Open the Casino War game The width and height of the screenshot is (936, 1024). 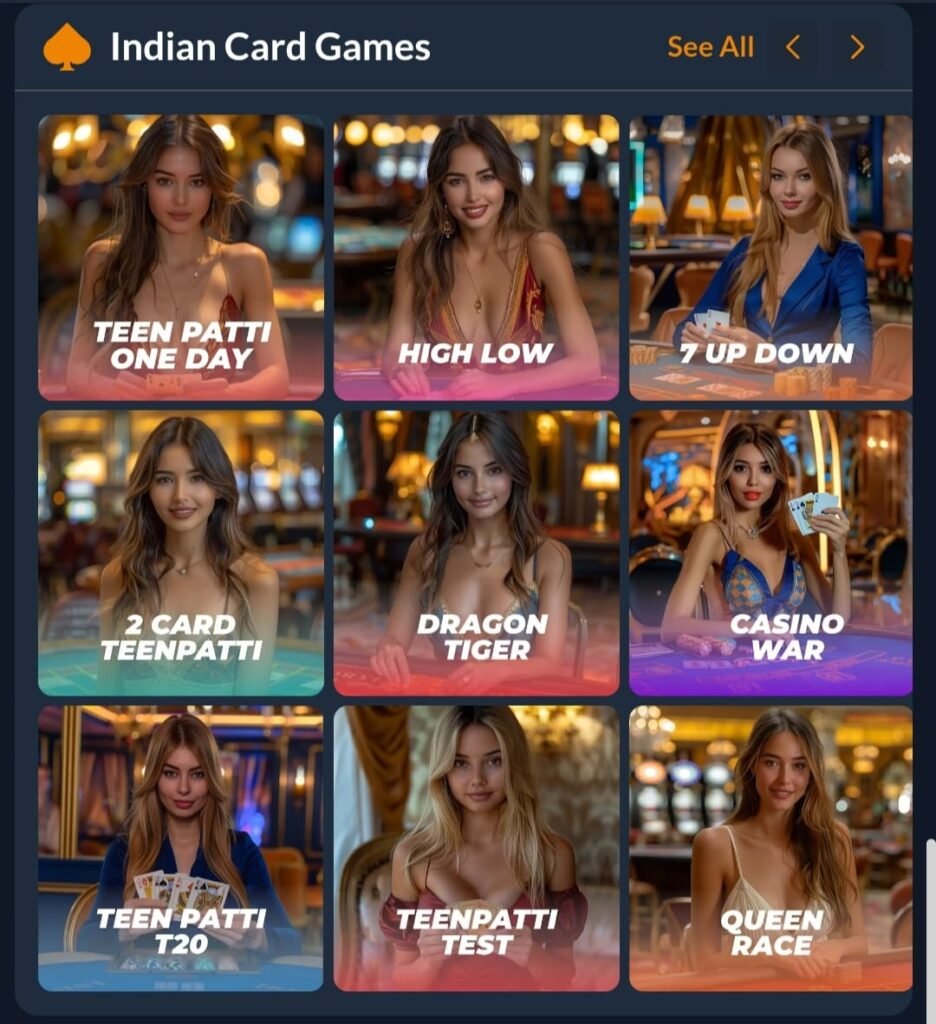[770, 553]
